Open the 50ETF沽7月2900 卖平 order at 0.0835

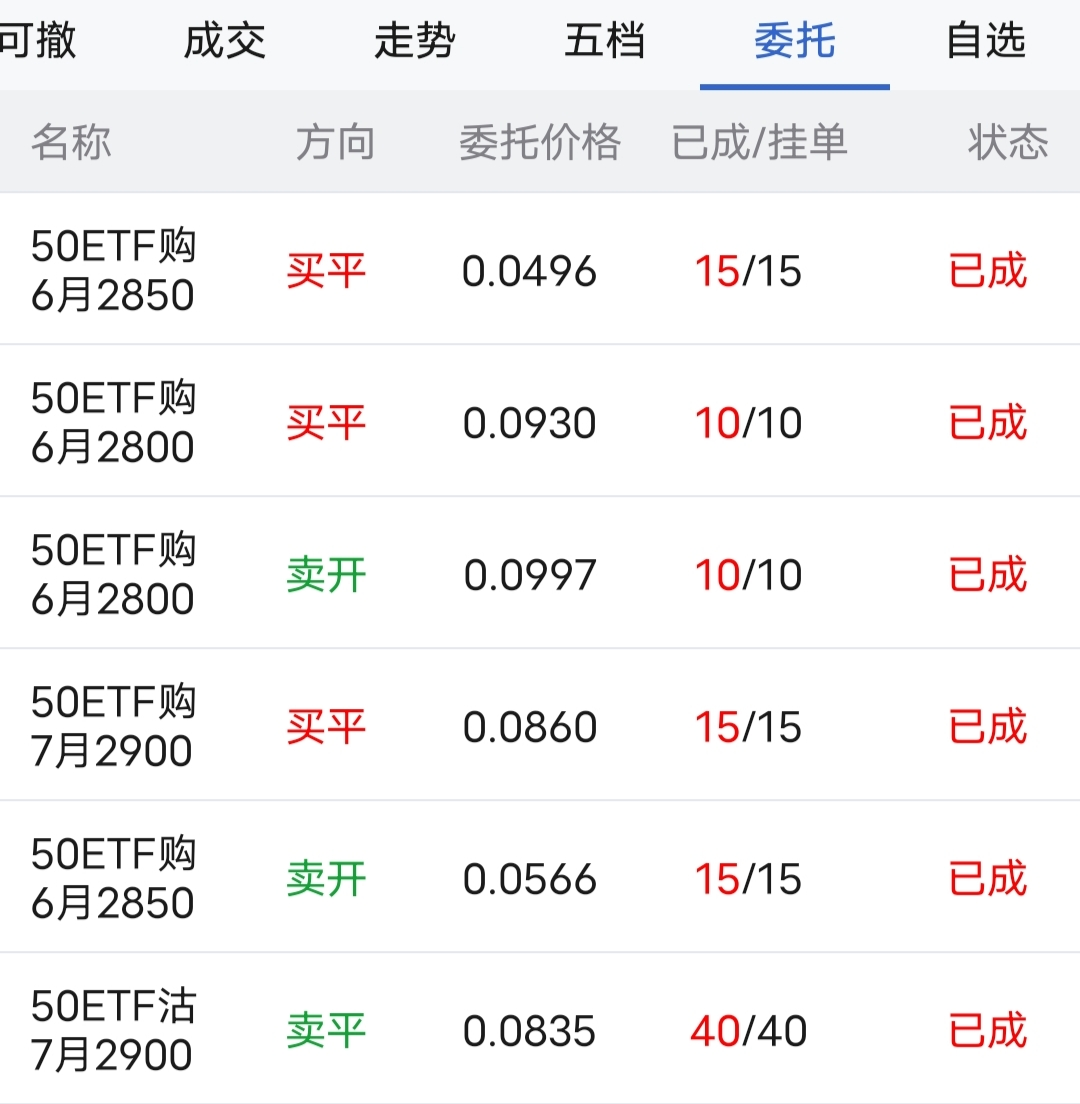[540, 1031]
